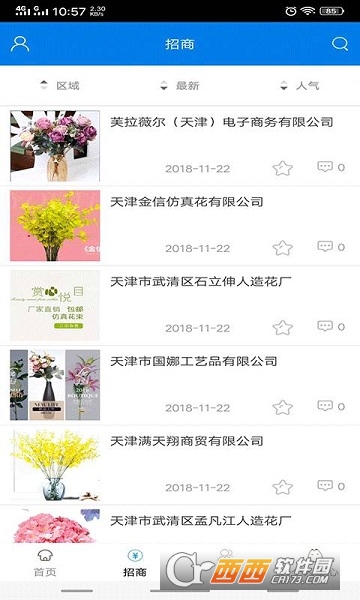View comments for 天津金信仿真花有限公司

coord(331,246)
